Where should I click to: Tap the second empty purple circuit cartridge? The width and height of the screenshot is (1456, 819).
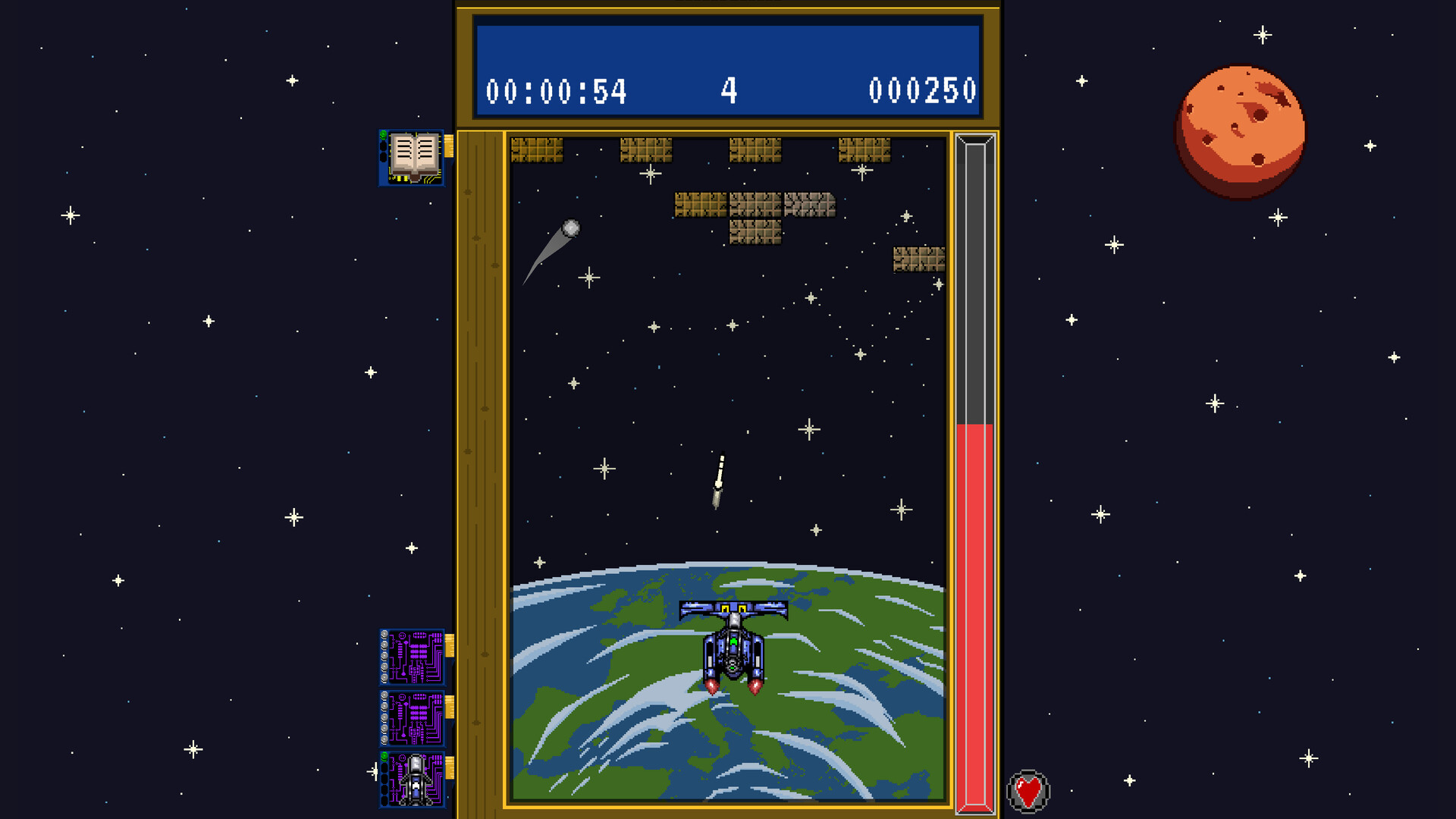[413, 717]
